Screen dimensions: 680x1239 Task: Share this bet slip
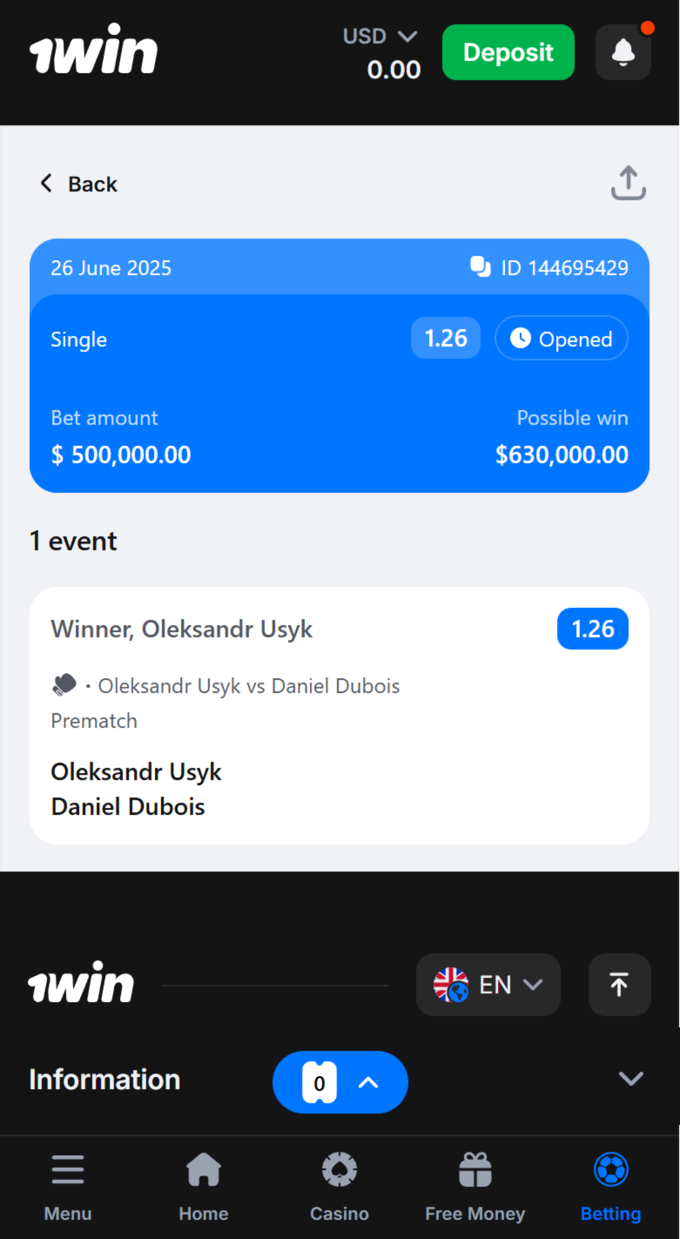[x=628, y=184]
